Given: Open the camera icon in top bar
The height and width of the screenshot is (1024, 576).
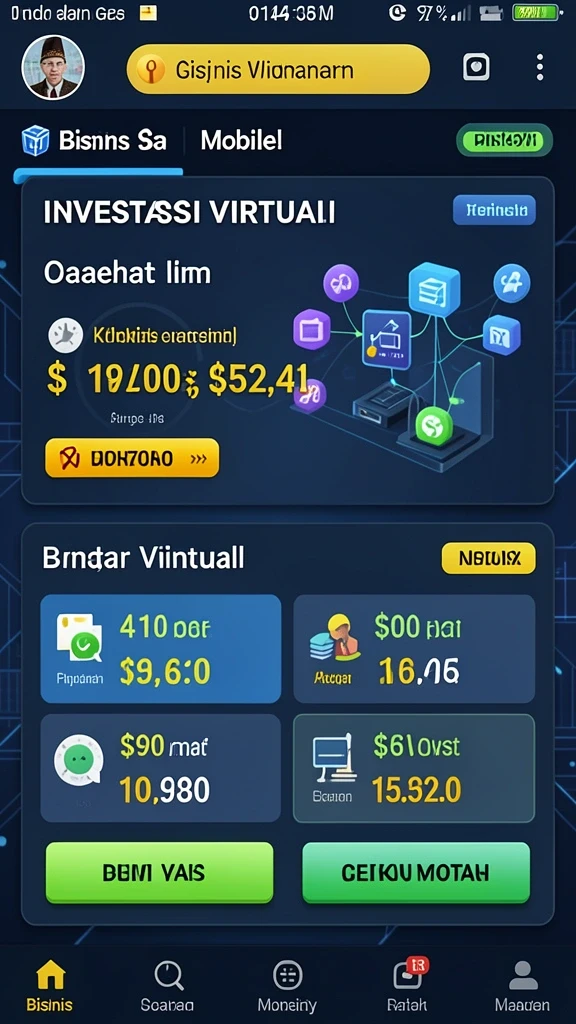Looking at the screenshot, I should point(476,67).
